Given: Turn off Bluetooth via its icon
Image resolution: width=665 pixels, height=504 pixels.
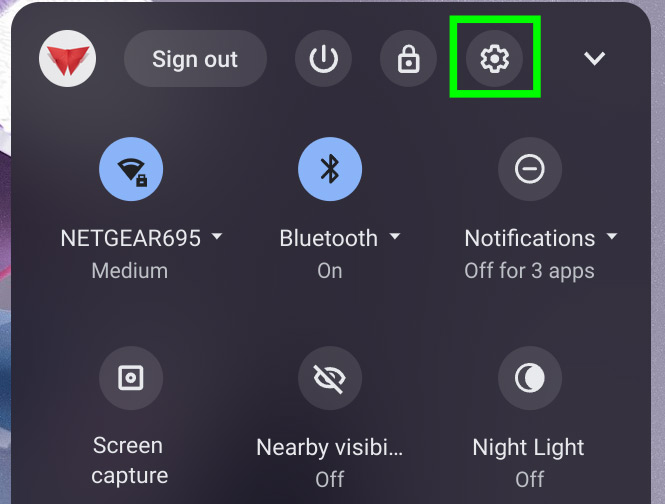Looking at the screenshot, I should coord(330,170).
